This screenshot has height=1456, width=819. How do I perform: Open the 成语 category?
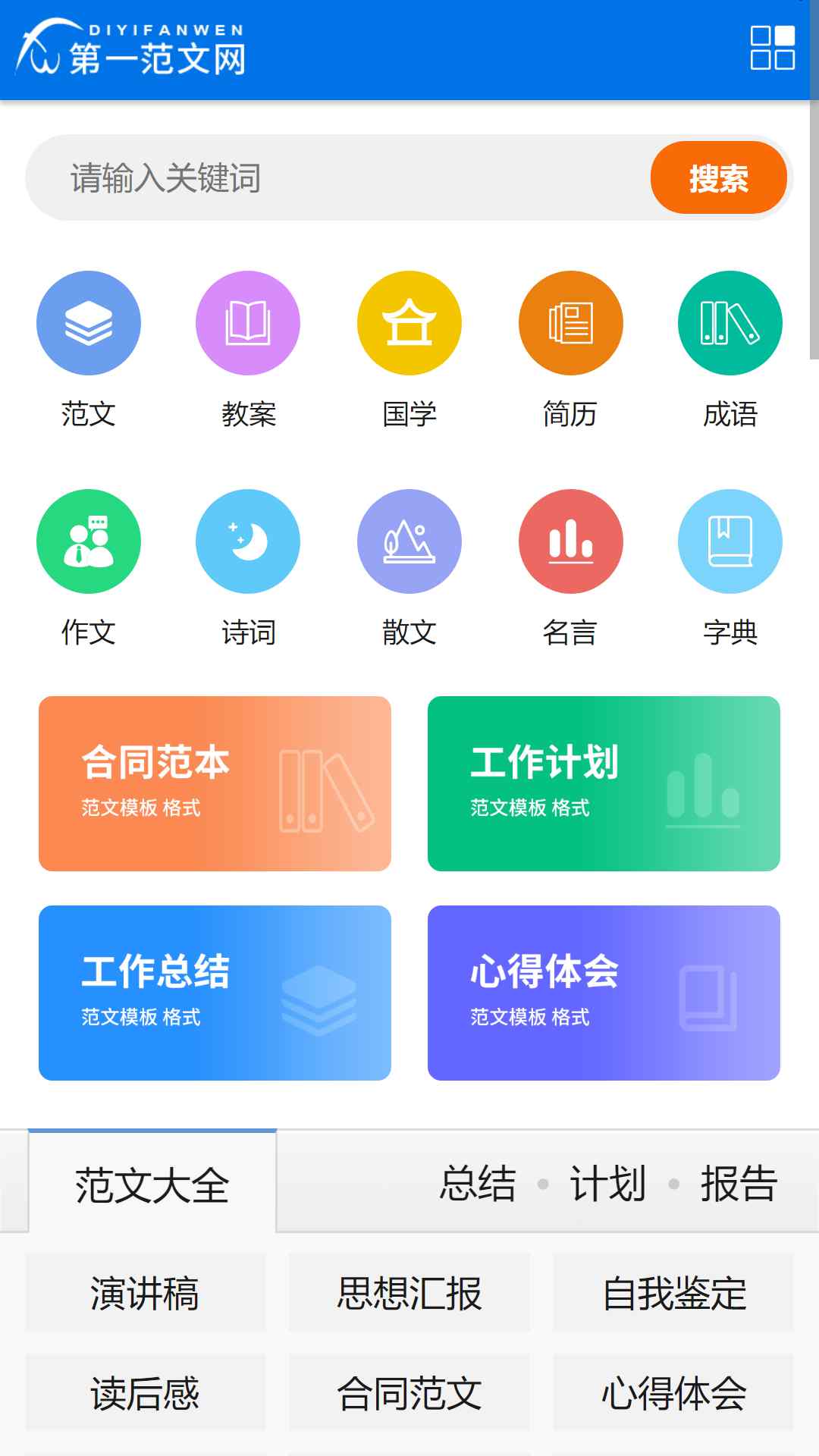coord(730,350)
